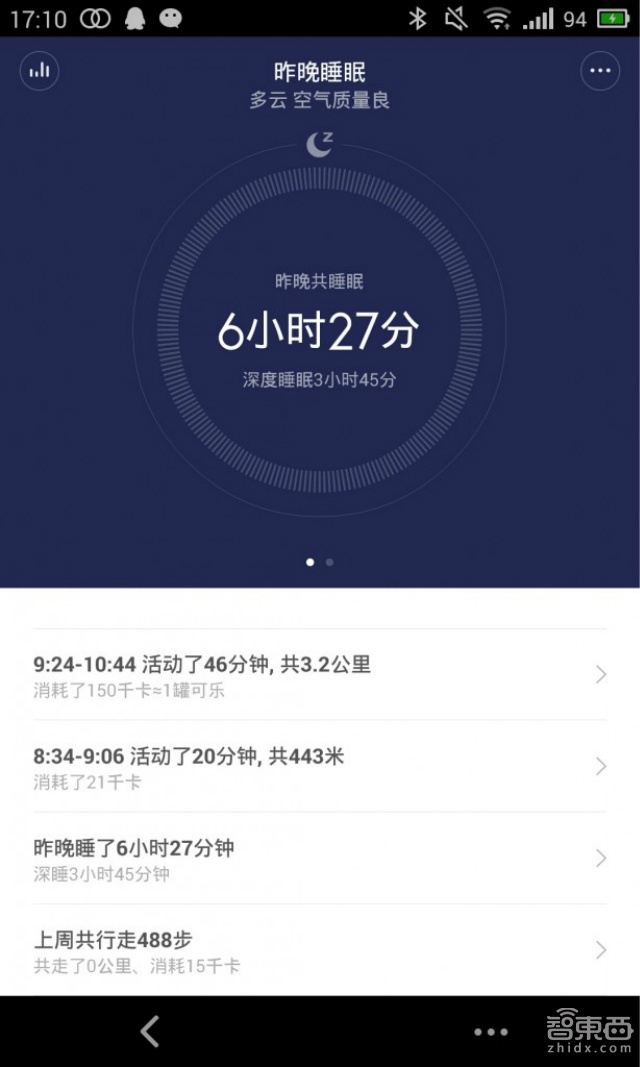Viewport: 640px width, 1067px height.
Task: Open the statistics chart icon
Action: point(40,71)
